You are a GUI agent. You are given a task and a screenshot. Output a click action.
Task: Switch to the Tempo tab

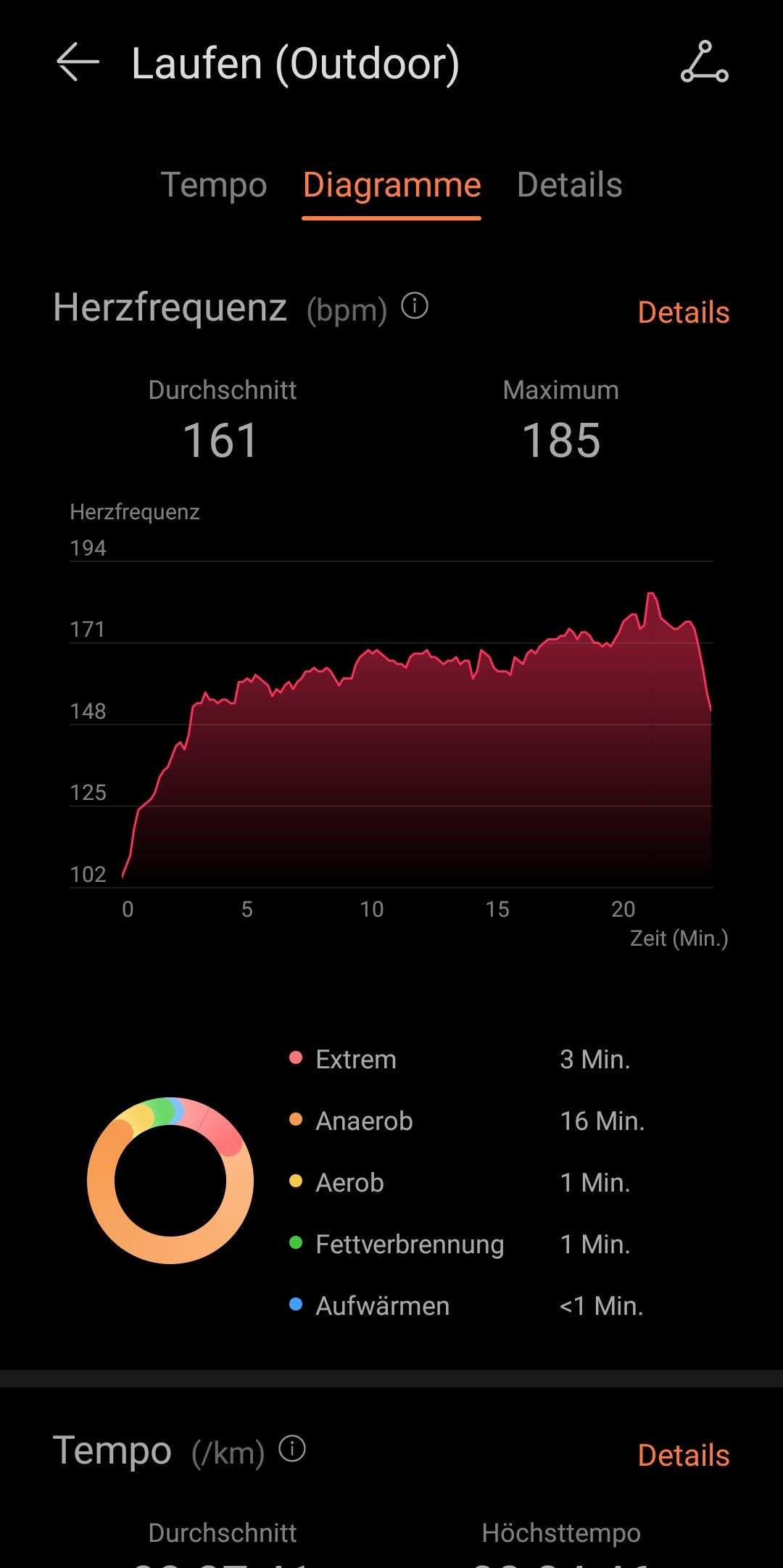[x=214, y=185]
